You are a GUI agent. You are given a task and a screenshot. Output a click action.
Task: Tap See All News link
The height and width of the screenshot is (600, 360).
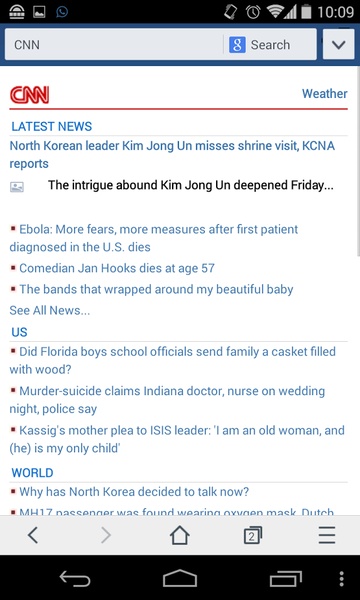click(x=50, y=310)
